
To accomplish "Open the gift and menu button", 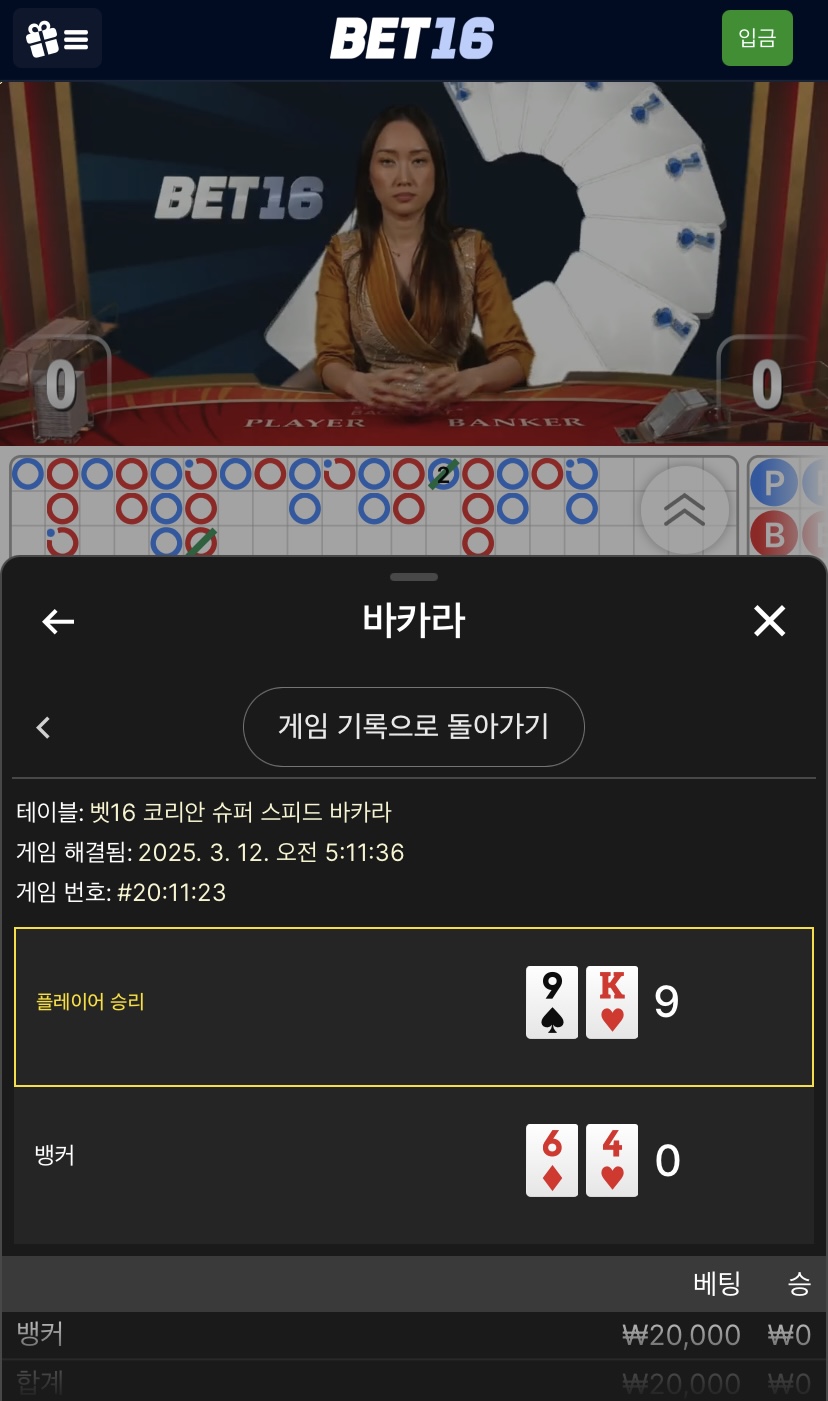I will click(57, 38).
